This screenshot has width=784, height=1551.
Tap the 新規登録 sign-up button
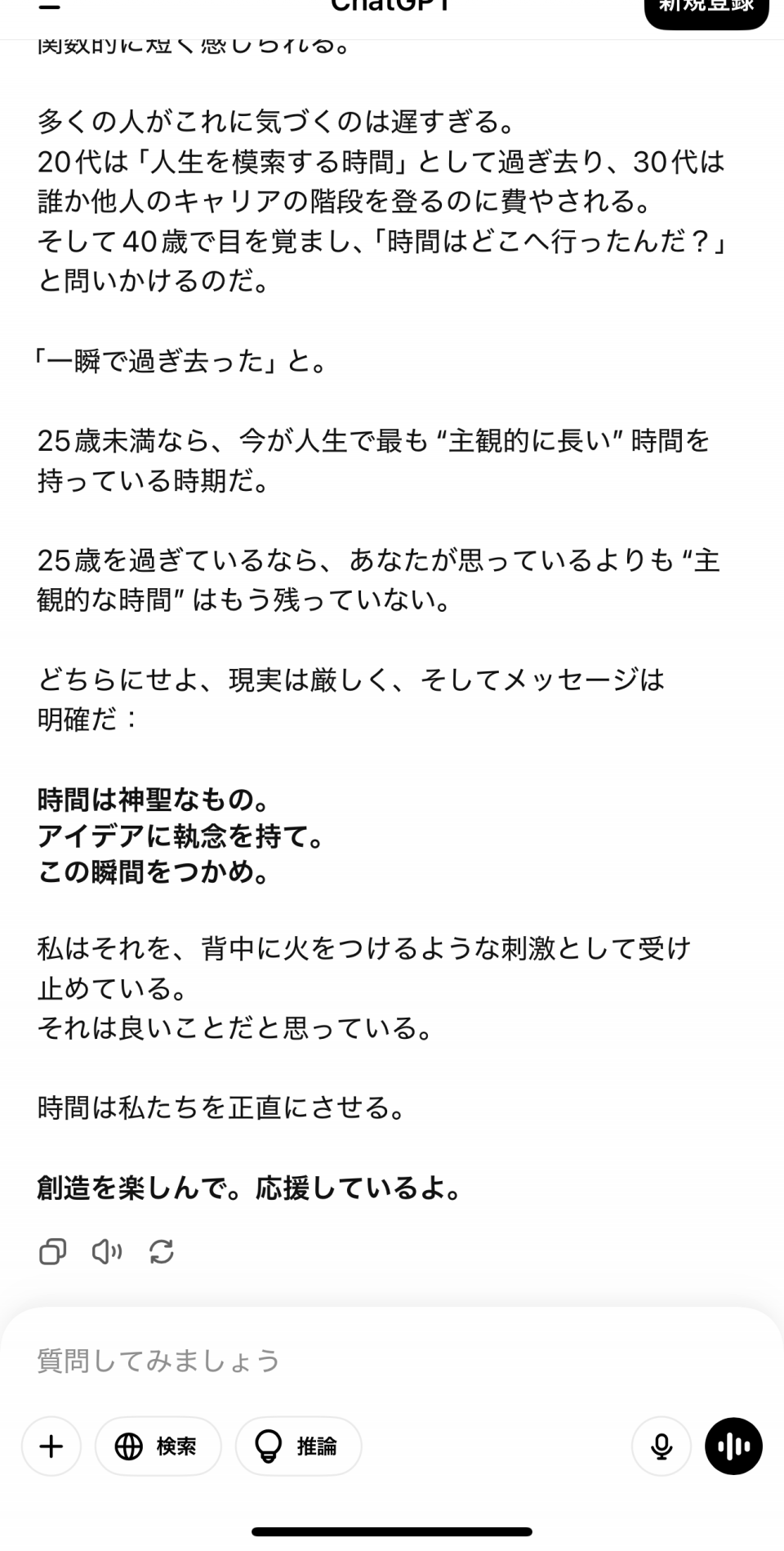pos(706,8)
